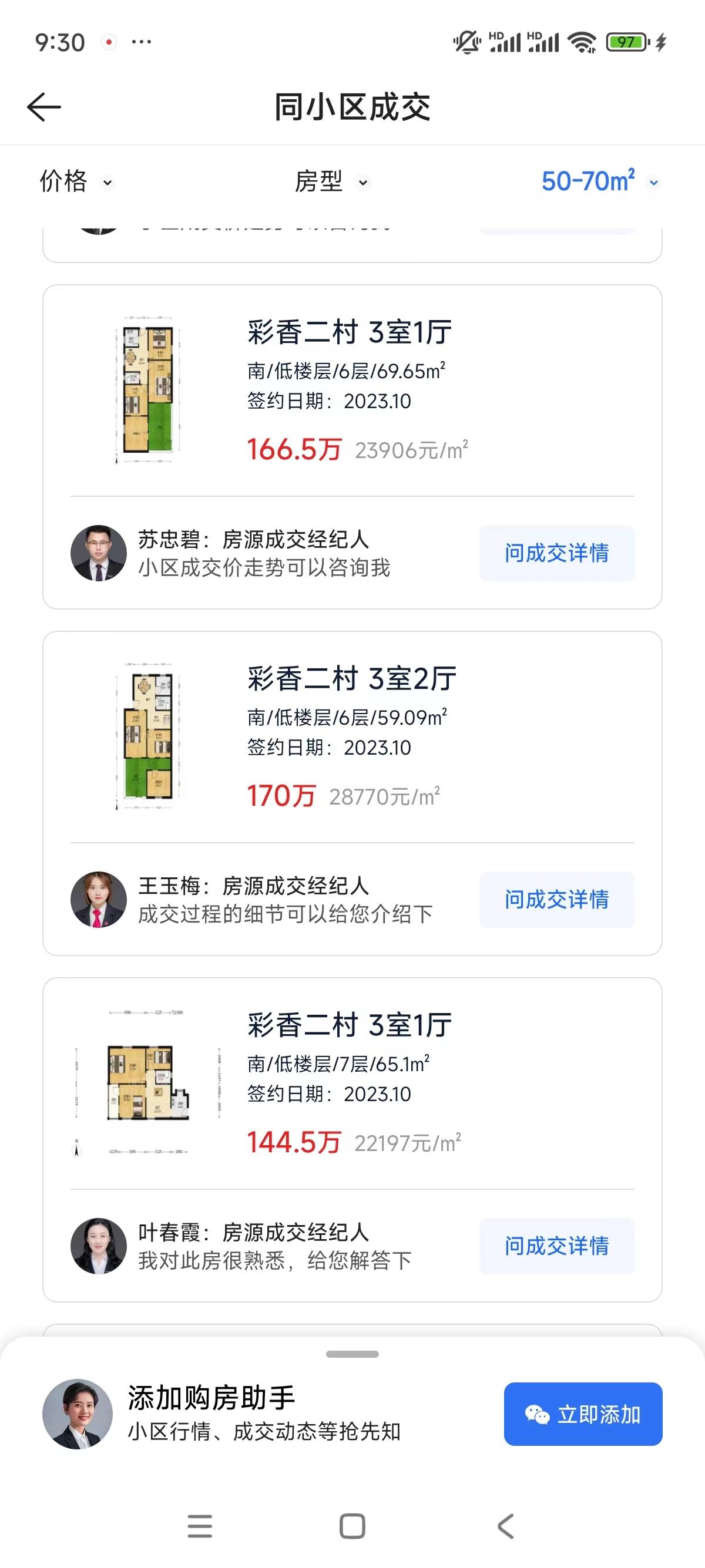Tap 问成交详情 next to 叶春霞
Screen dimensions: 705x1568
click(x=557, y=1247)
